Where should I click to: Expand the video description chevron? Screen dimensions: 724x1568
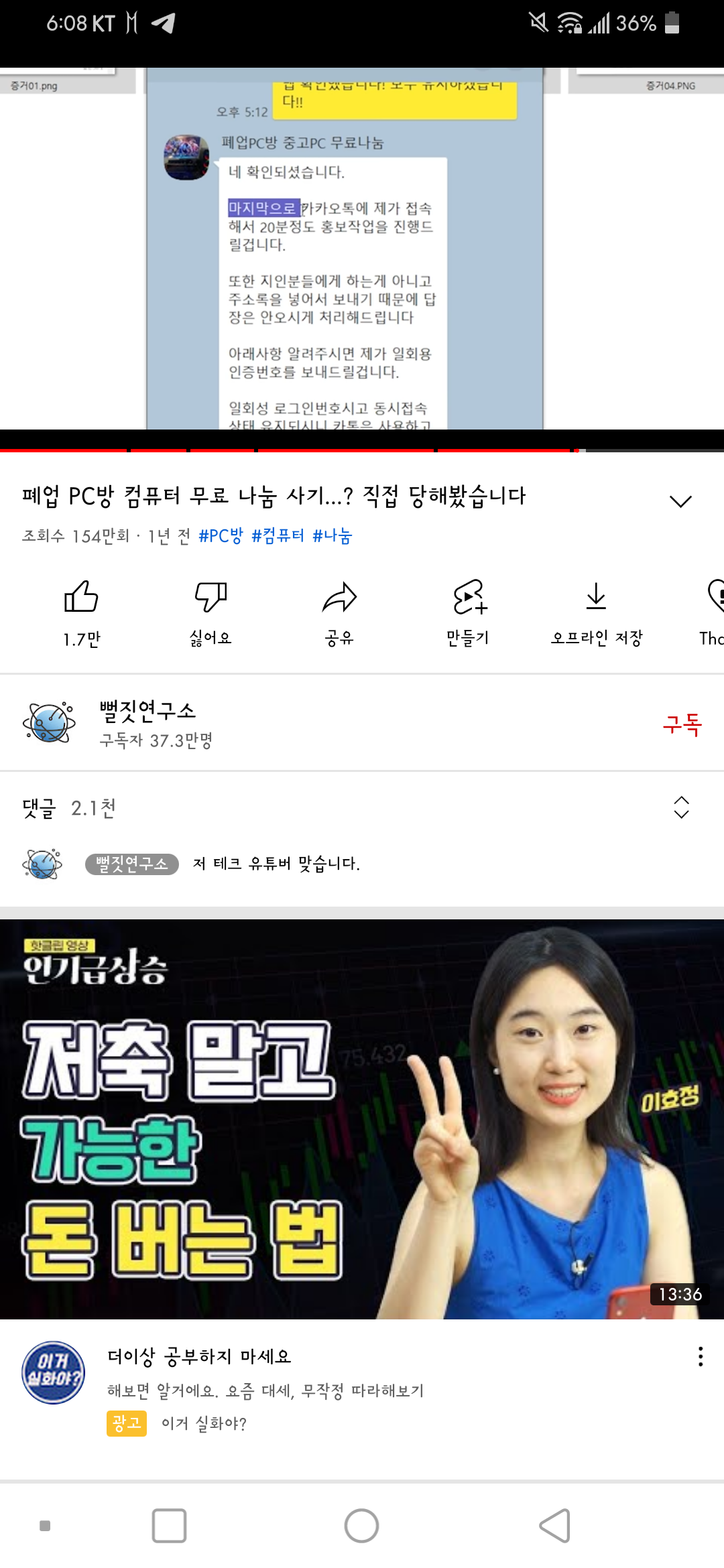pos(680,501)
